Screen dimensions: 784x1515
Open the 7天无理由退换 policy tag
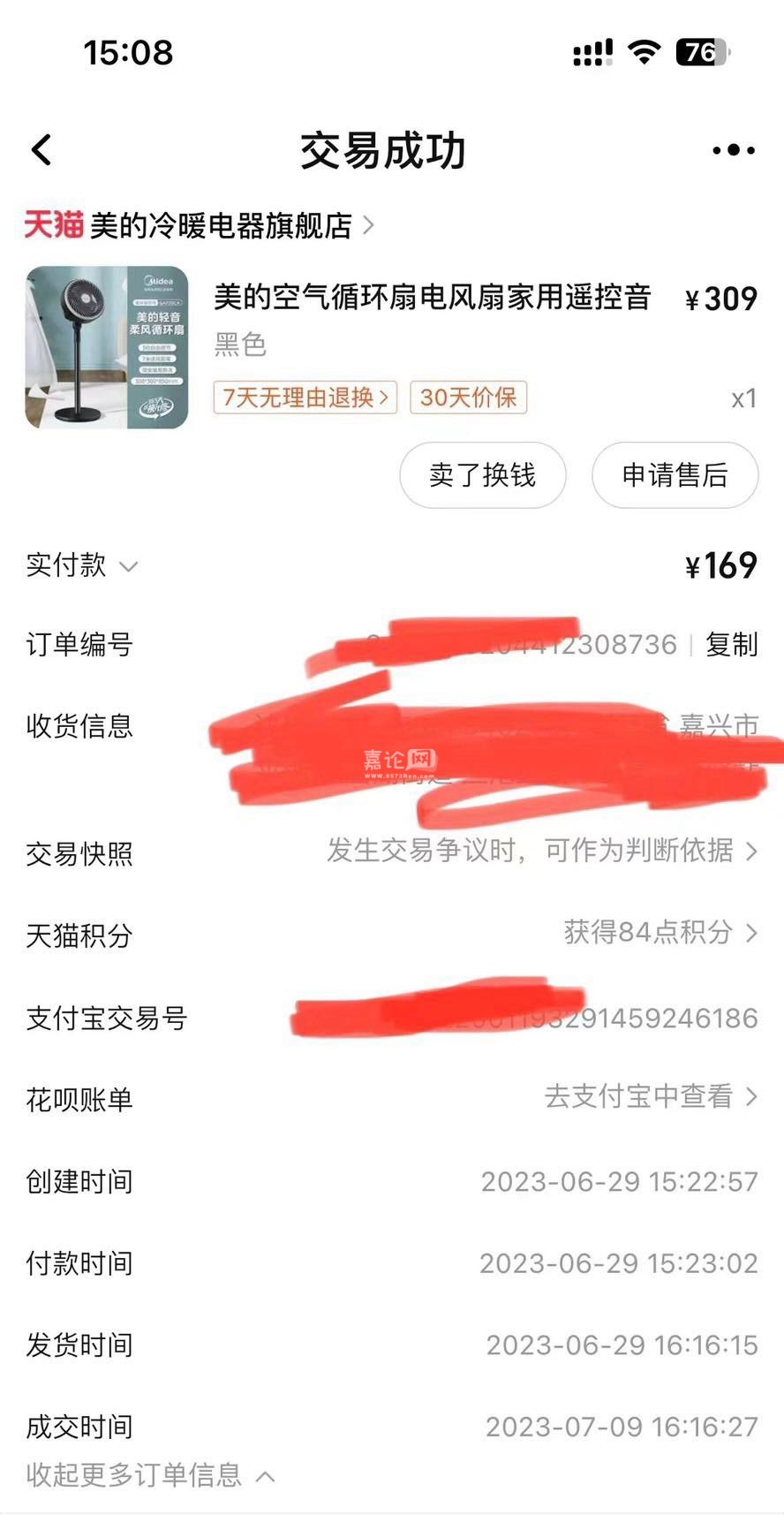305,398
